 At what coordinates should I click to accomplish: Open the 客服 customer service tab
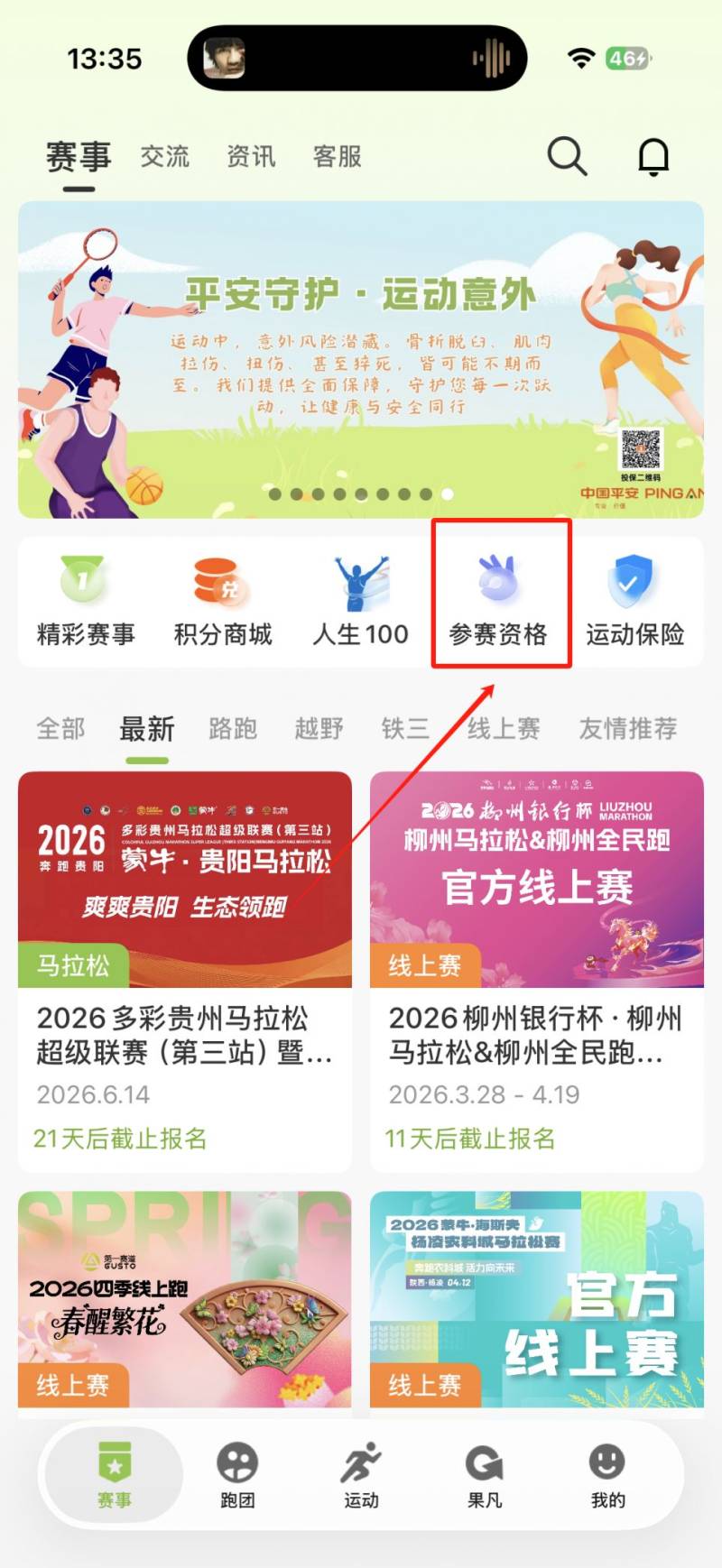point(336,155)
